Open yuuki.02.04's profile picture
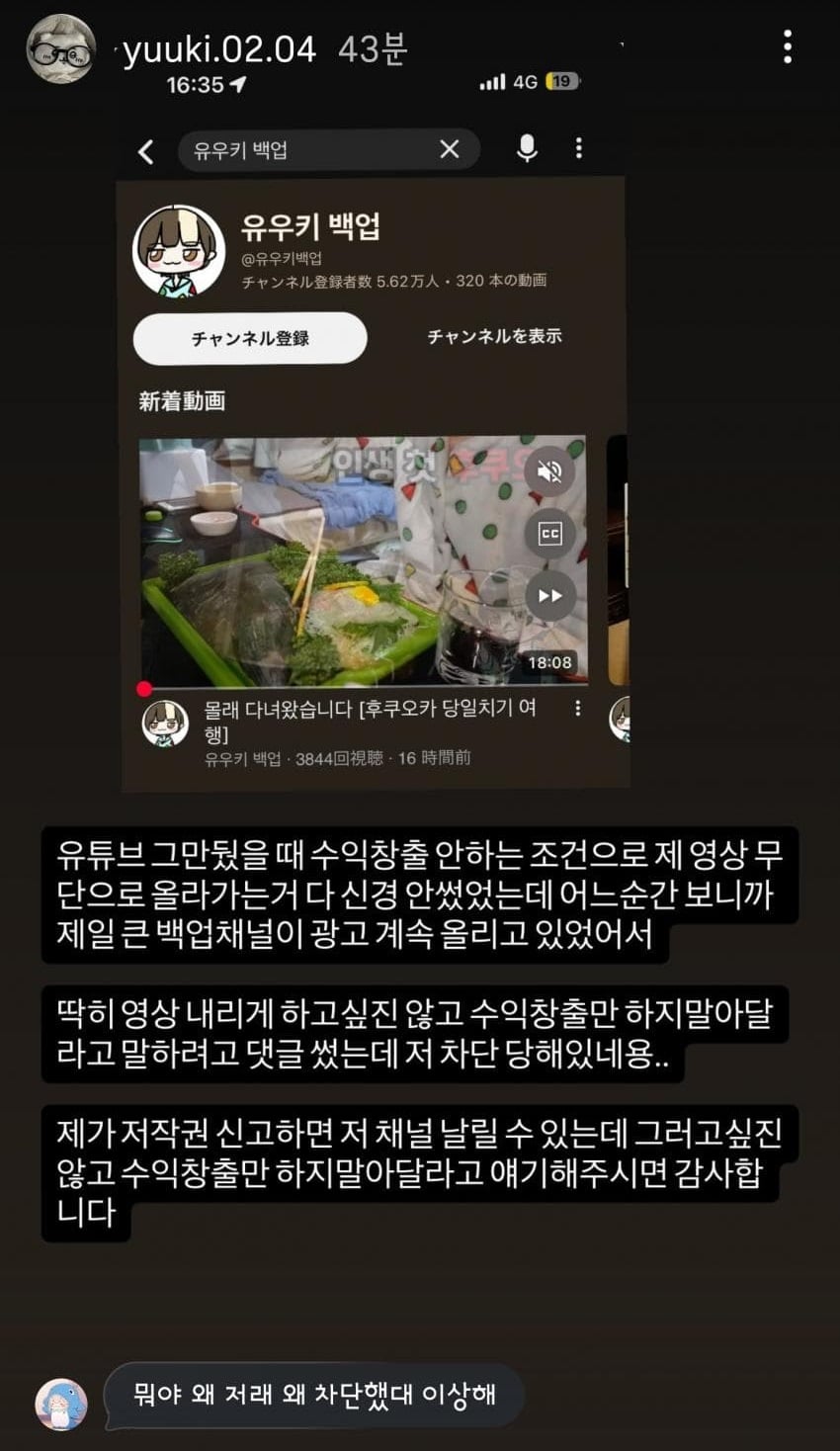Image resolution: width=840 pixels, height=1451 pixels. point(60,48)
